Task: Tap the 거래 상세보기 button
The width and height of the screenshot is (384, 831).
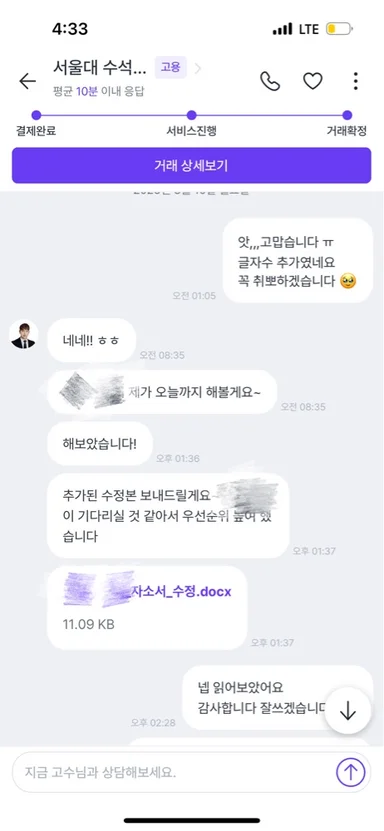Action: click(x=191, y=165)
